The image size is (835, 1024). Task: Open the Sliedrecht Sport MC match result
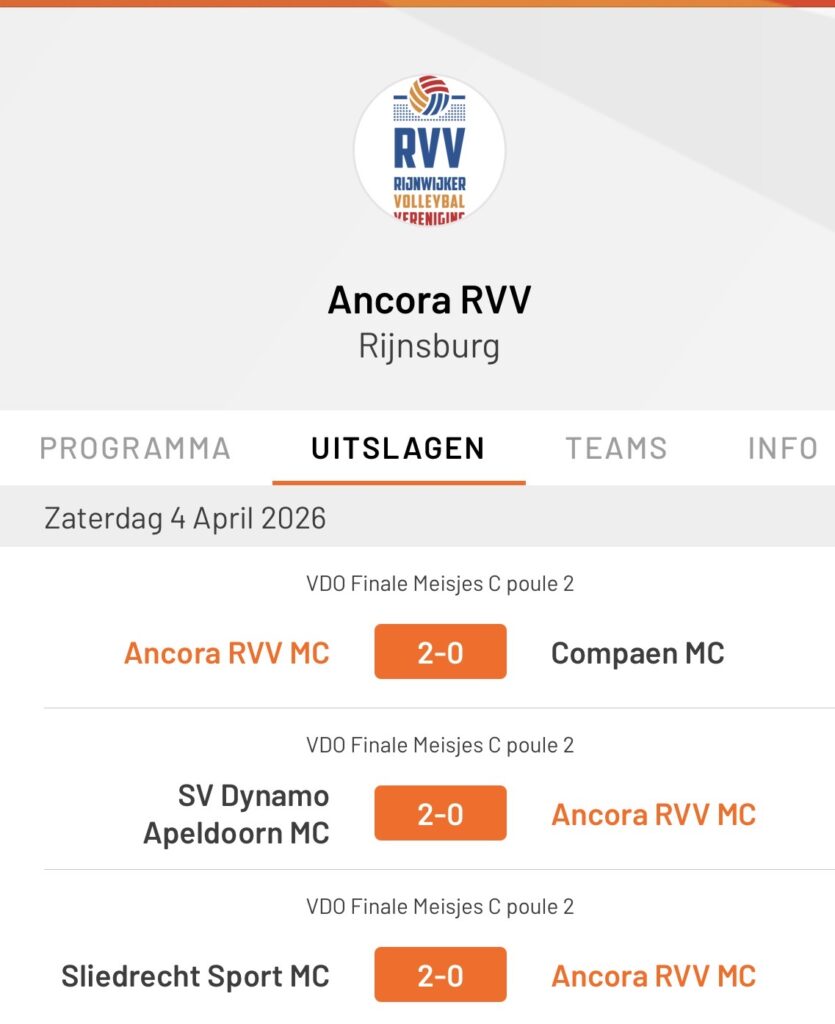pos(440,975)
